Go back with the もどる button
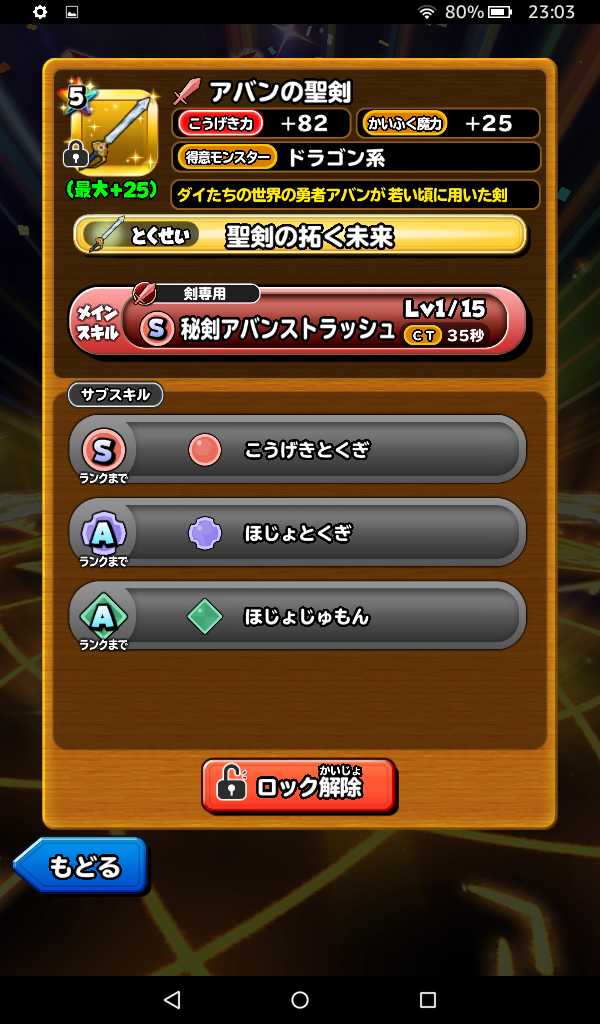This screenshot has height=1024, width=600. 82,866
